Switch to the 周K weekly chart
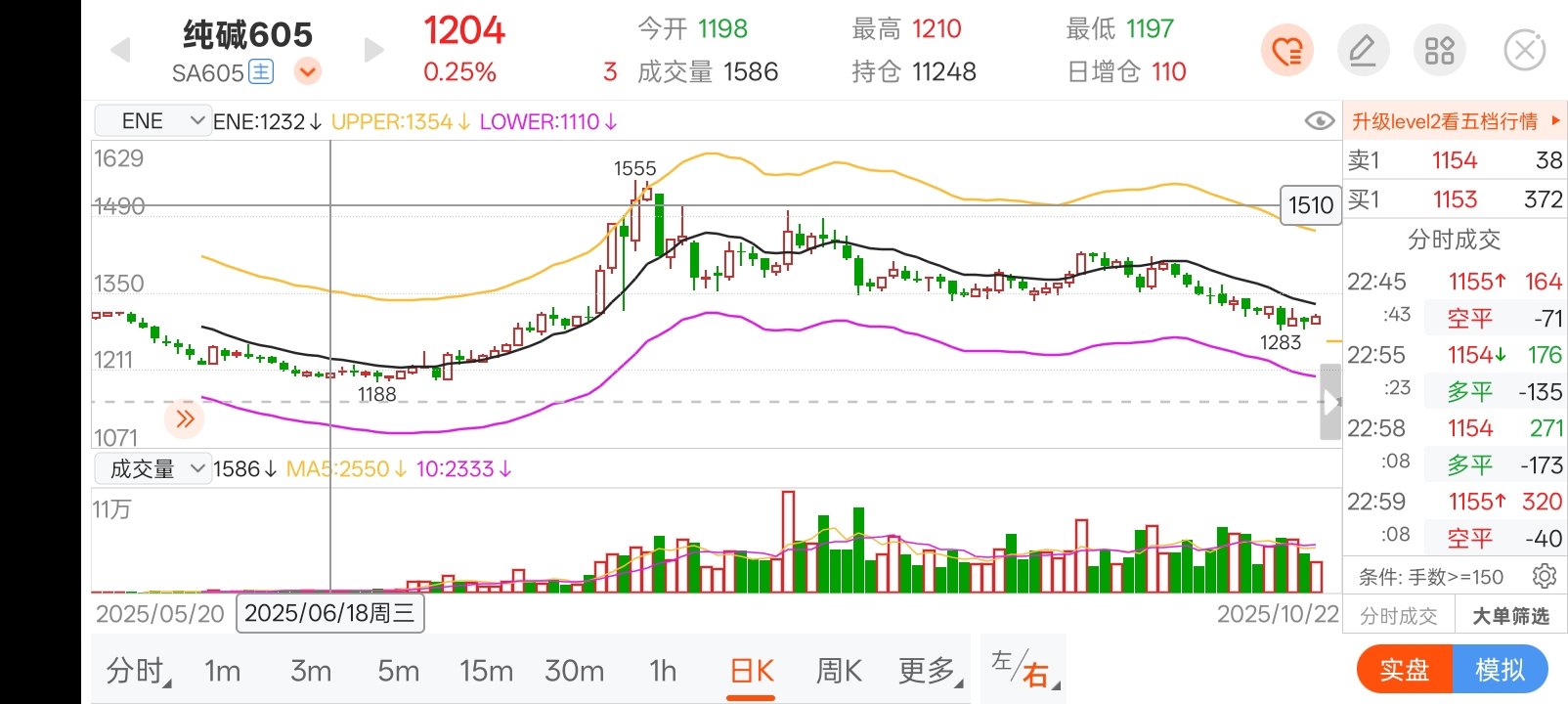 pyautogui.click(x=839, y=671)
